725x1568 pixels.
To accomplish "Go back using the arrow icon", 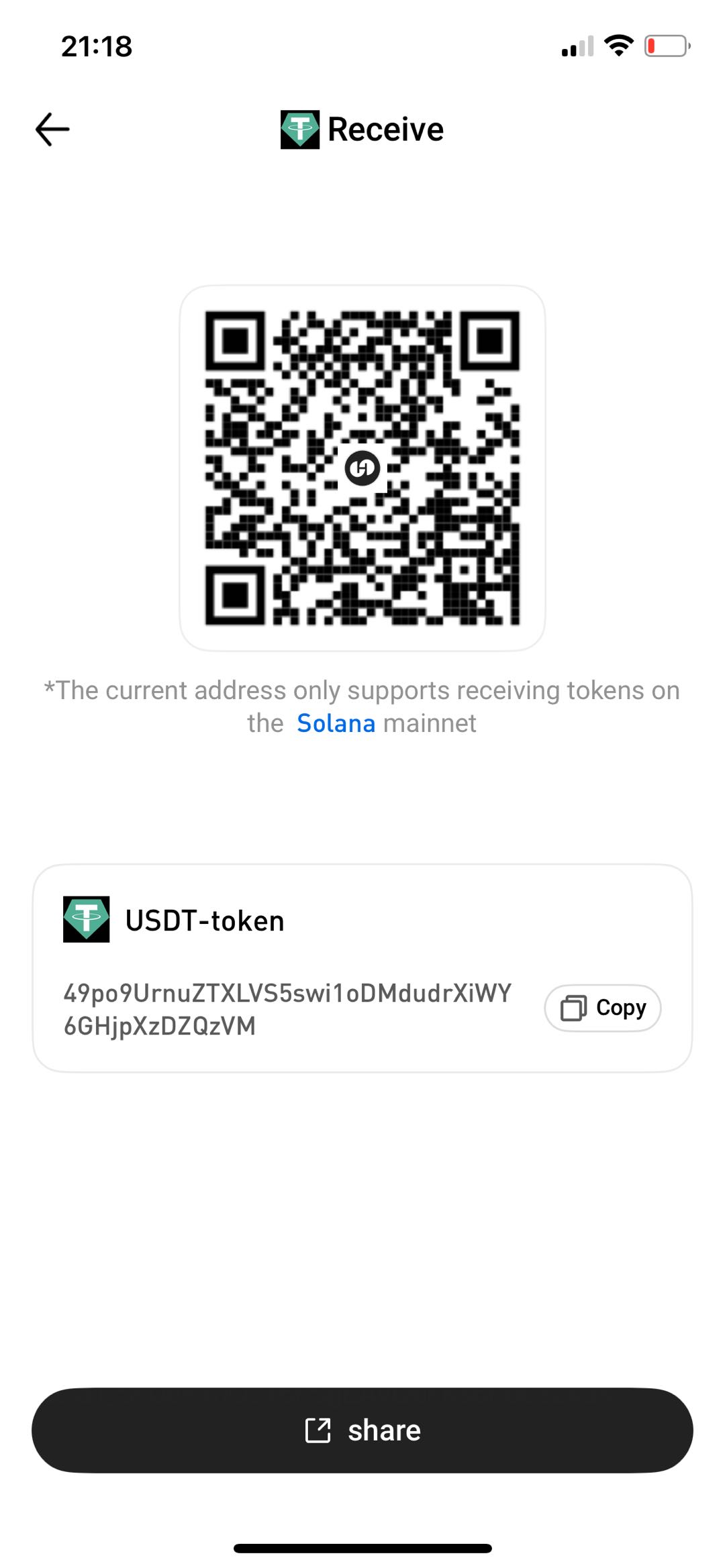I will coord(52,129).
